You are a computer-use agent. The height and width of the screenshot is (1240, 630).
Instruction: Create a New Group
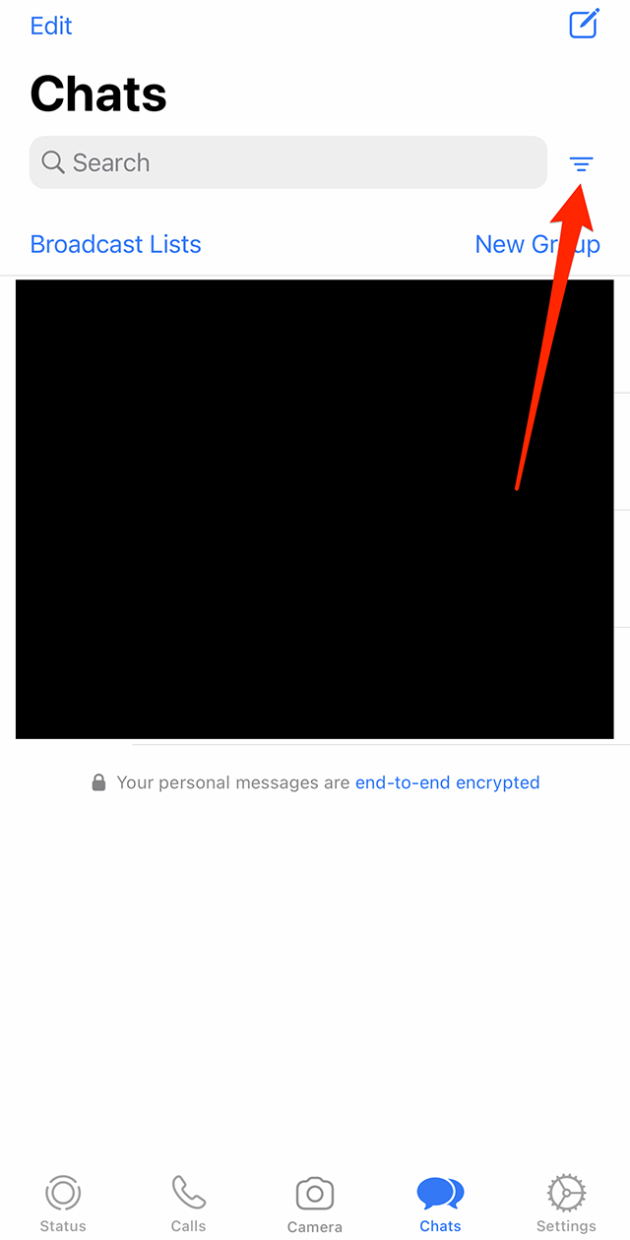tap(535, 244)
